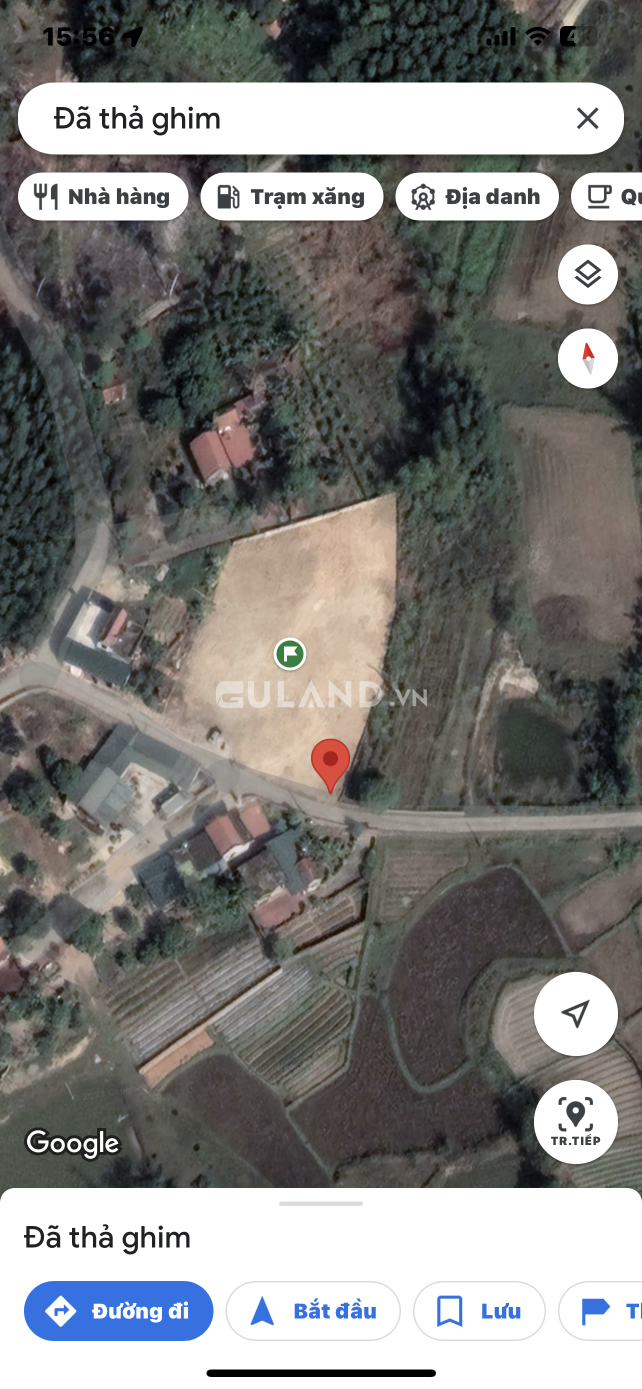Select the 'Địa danh' chip
This screenshot has width=642, height=1389.
[x=475, y=197]
